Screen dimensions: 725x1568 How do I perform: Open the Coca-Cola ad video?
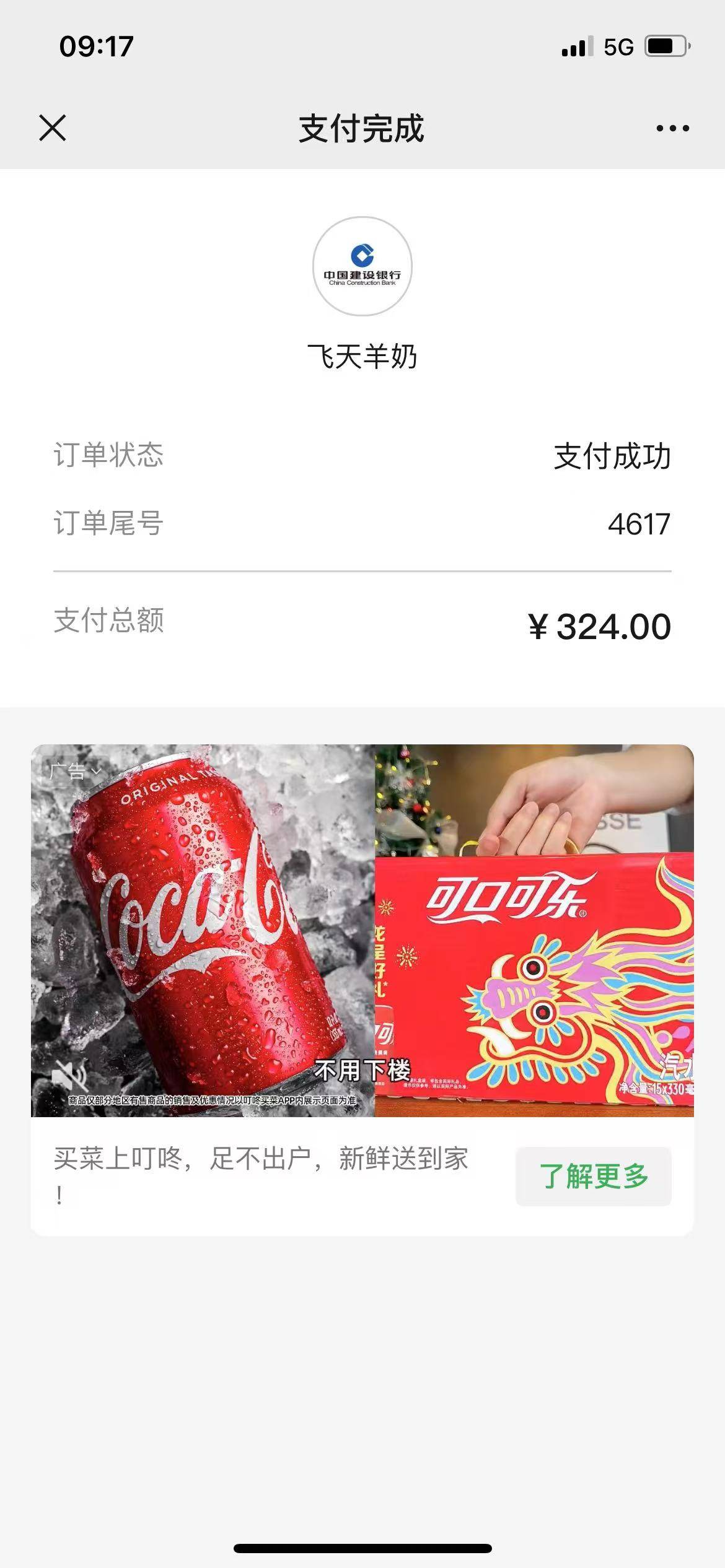point(362,929)
